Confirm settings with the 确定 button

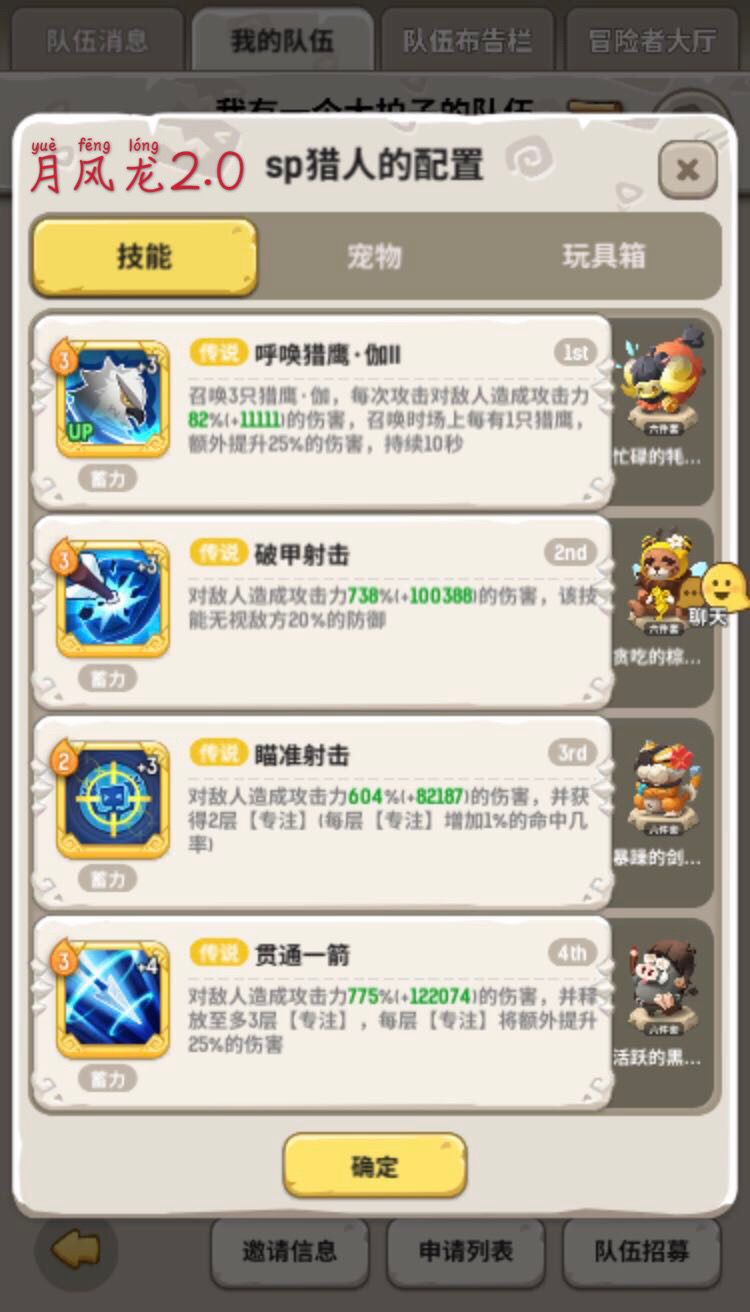(x=374, y=1164)
